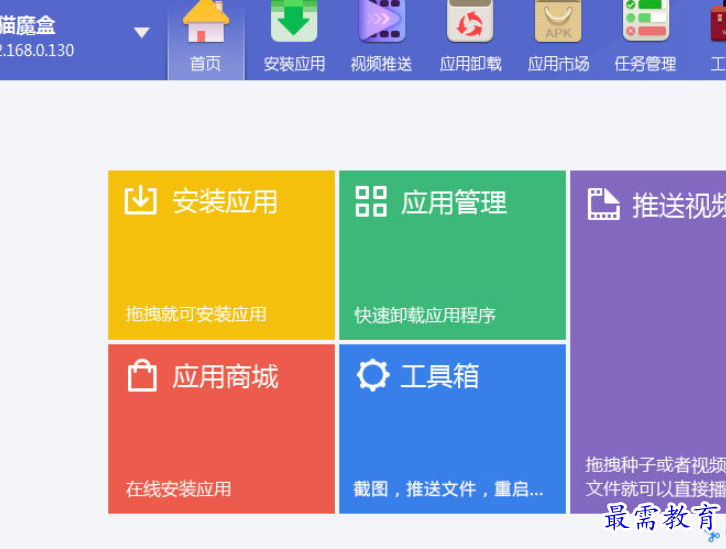The width and height of the screenshot is (726, 549).
Task: Open the green 应用管理 tile
Action: point(452,255)
